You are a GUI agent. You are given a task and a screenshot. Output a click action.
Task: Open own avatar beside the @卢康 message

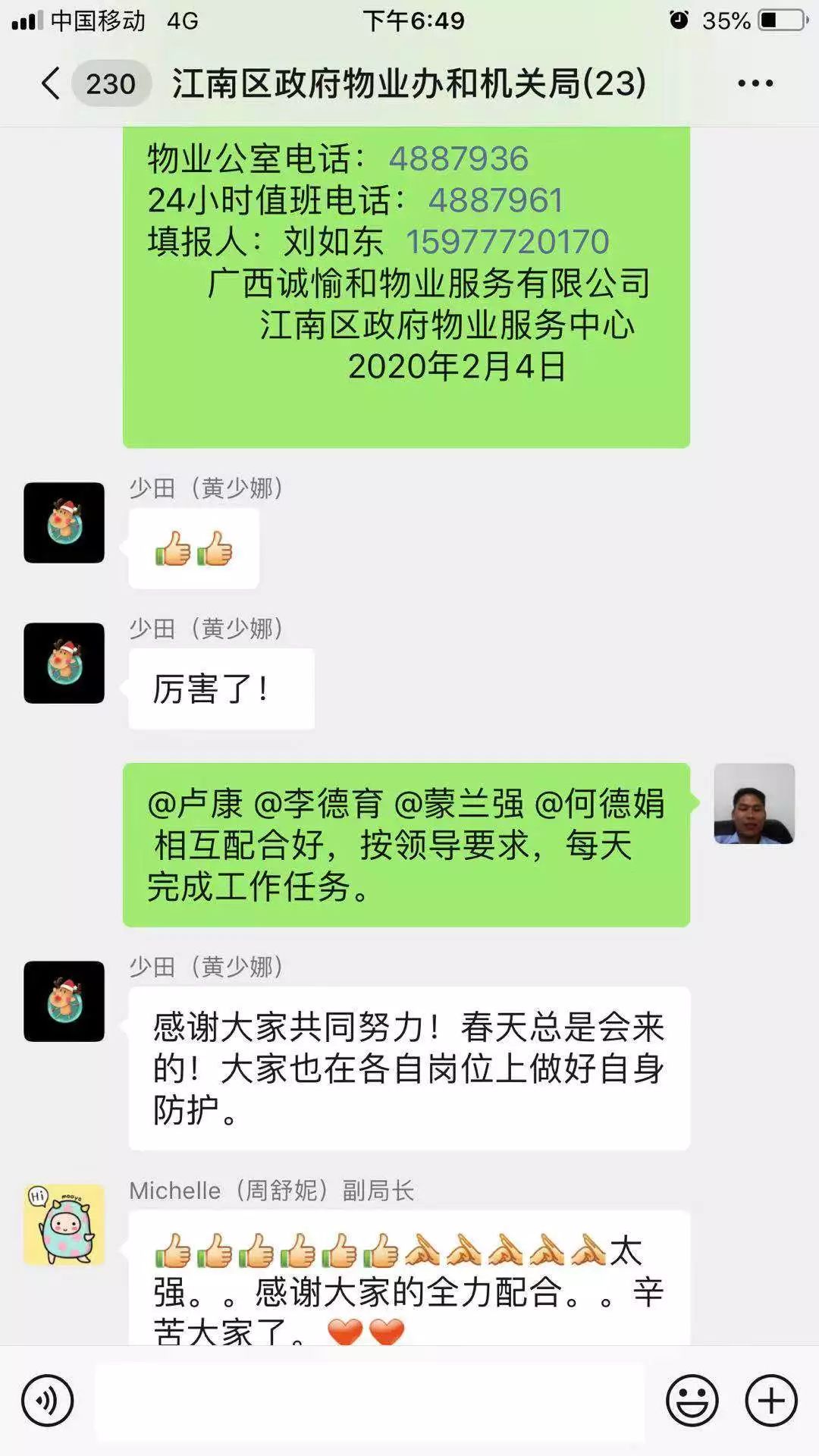(x=754, y=804)
